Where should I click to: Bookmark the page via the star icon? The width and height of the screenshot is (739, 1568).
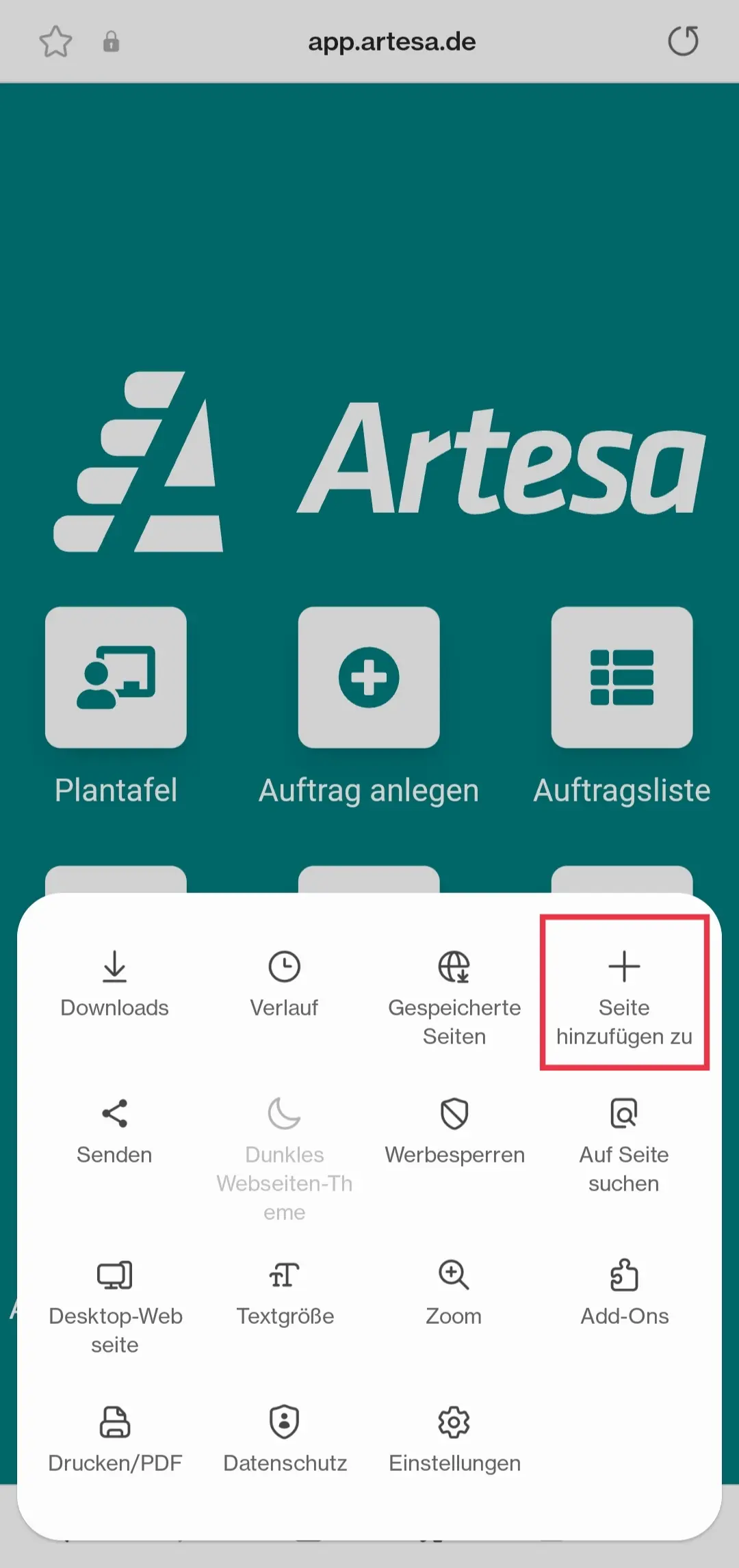click(56, 41)
